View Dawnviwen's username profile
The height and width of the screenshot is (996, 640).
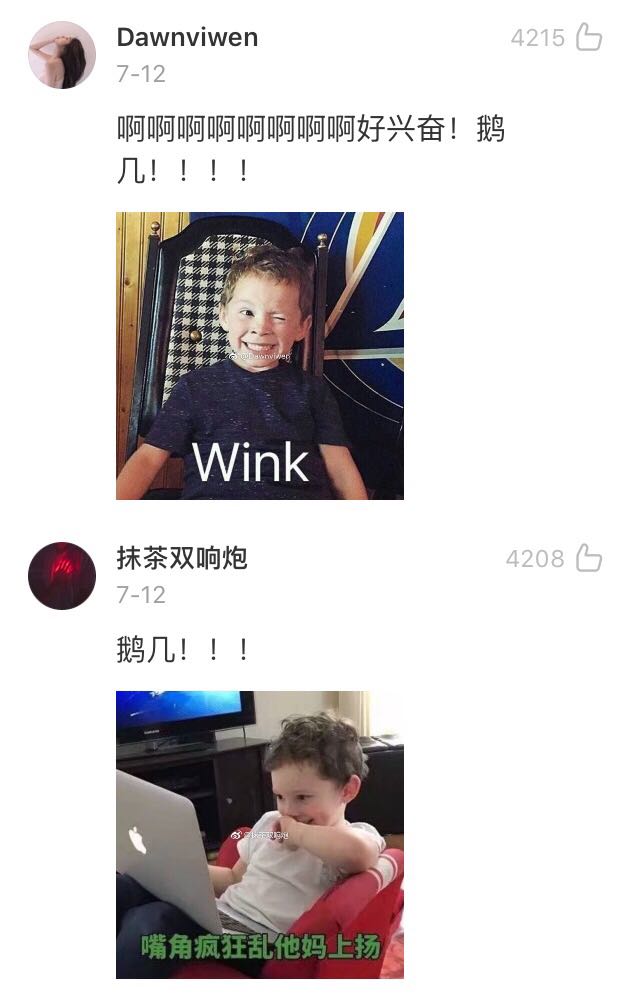coord(187,38)
